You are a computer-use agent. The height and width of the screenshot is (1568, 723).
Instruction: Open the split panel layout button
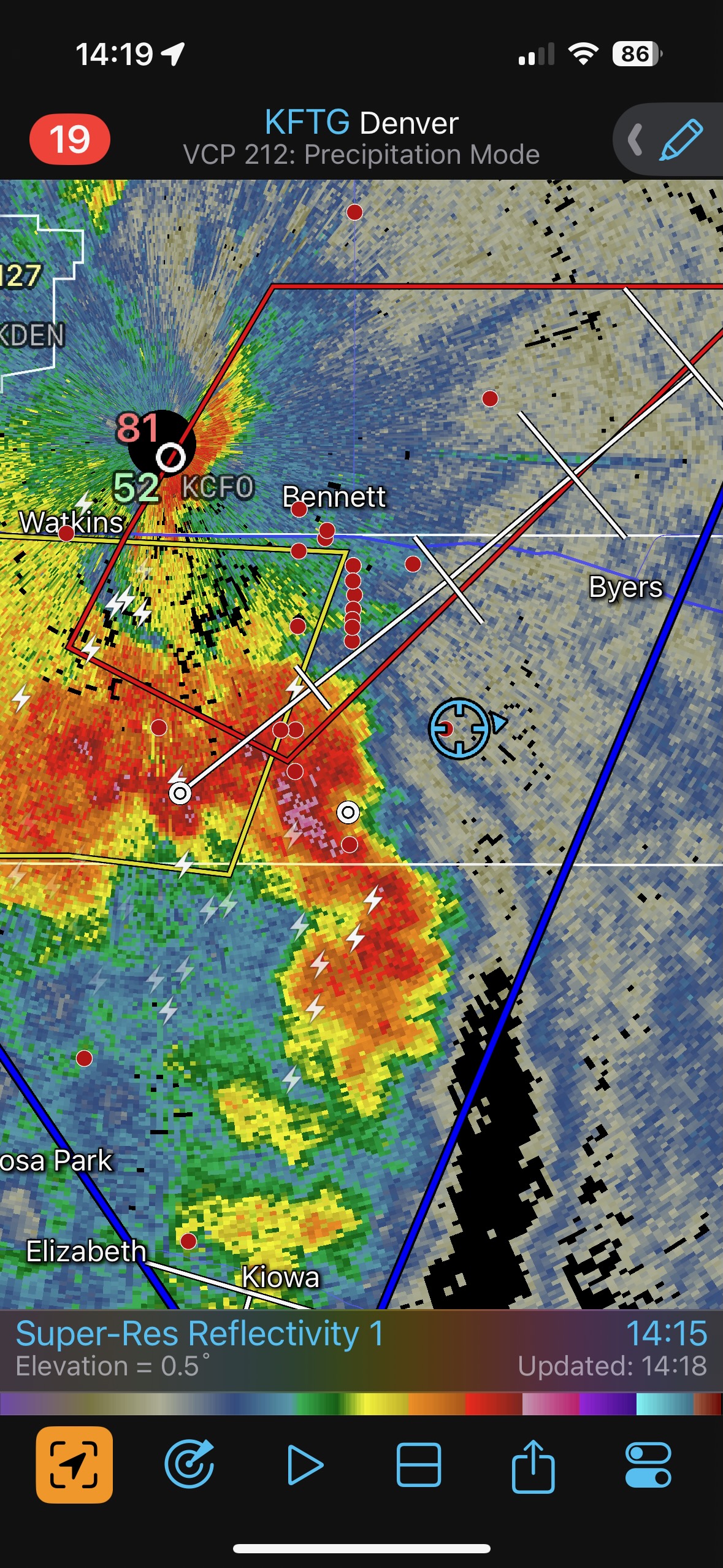coord(419,1464)
